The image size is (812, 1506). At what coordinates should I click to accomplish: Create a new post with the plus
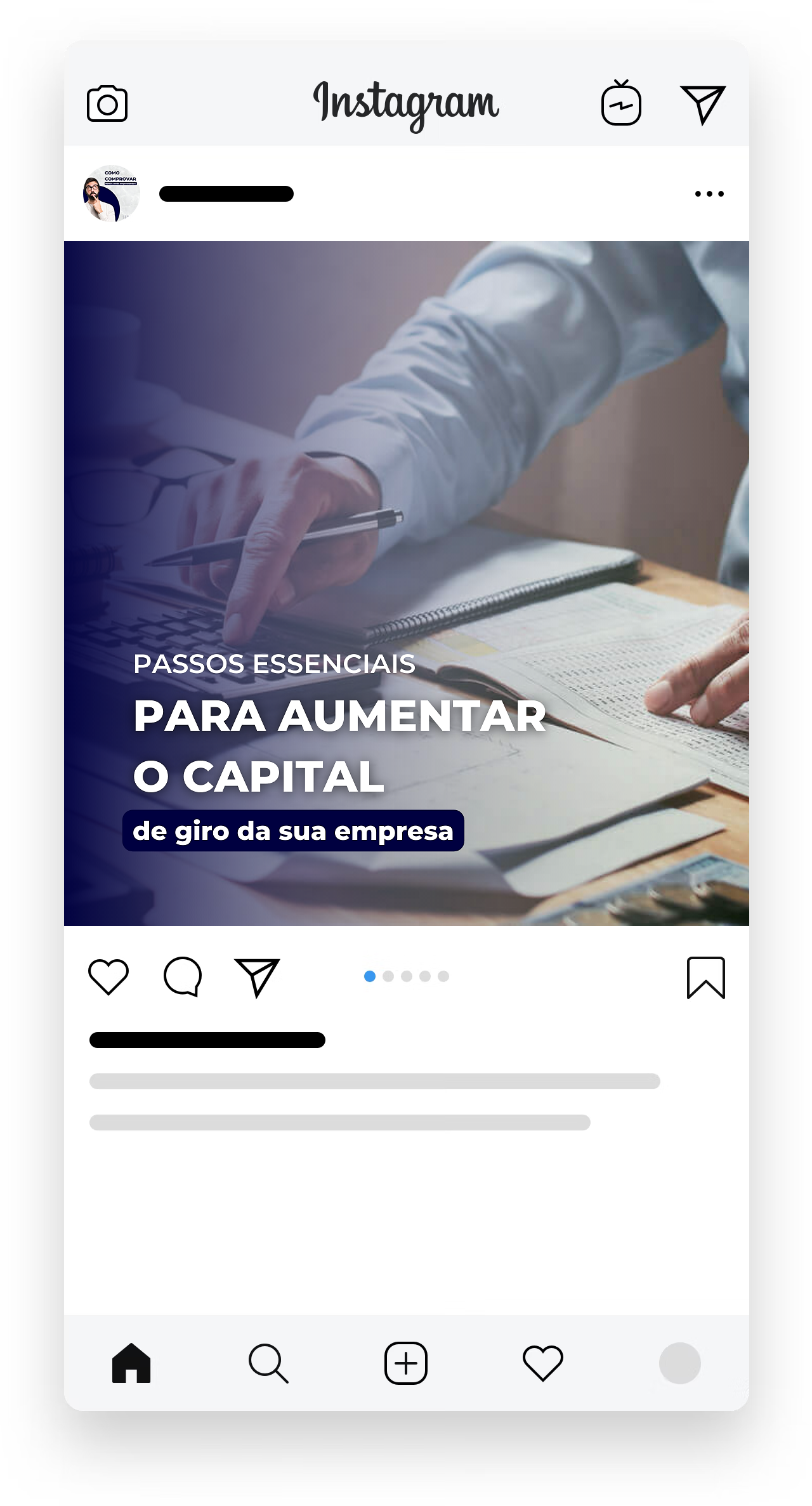406,1362
